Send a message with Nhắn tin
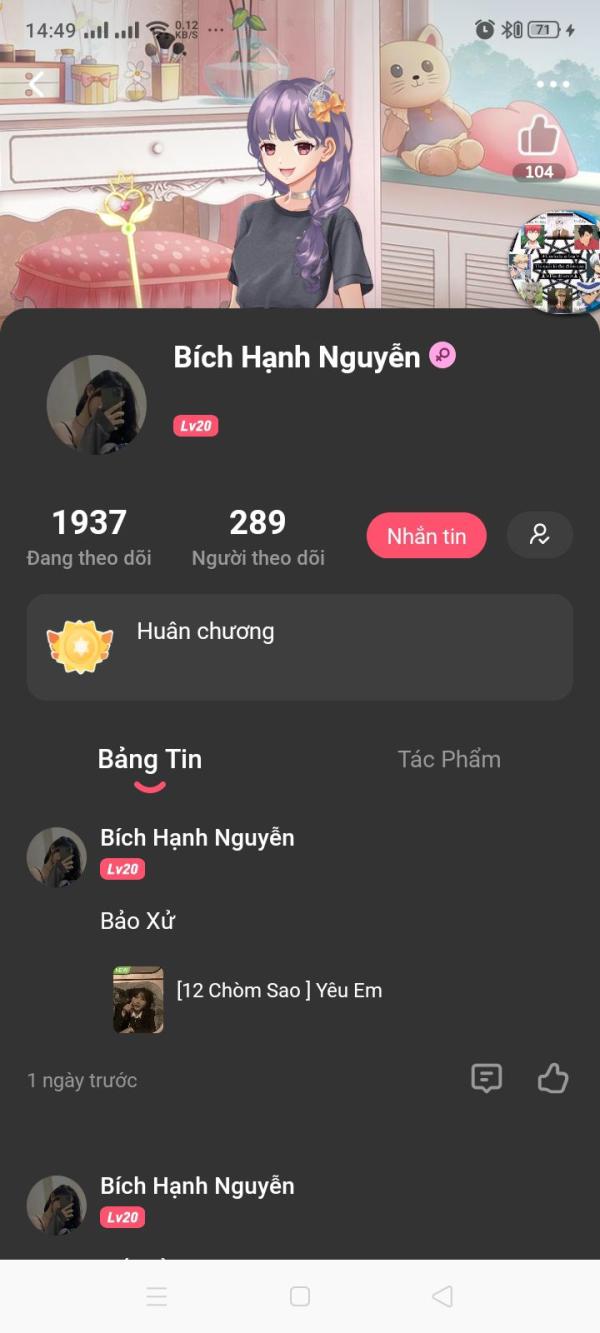 click(427, 536)
